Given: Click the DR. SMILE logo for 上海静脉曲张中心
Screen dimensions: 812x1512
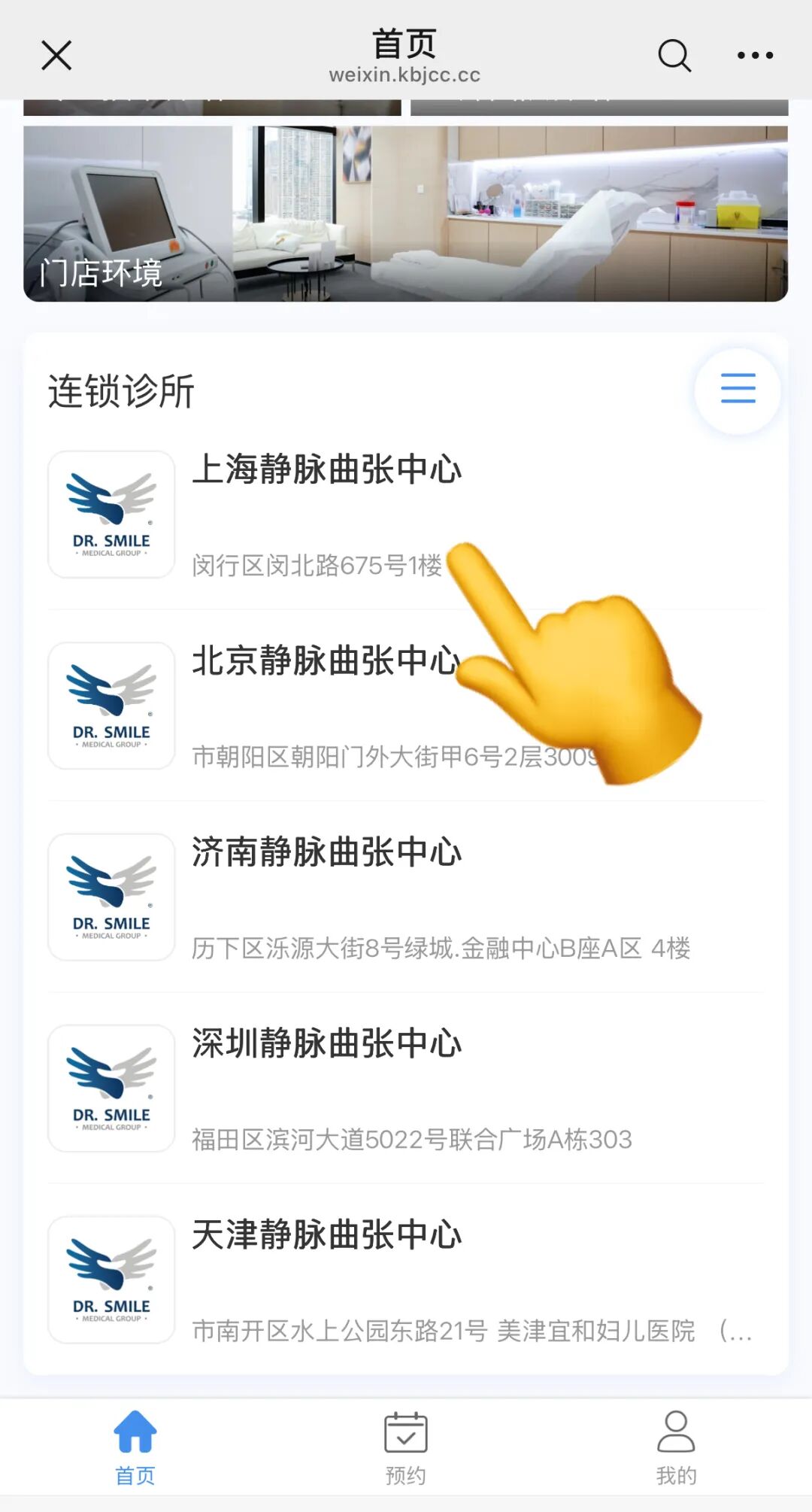Looking at the screenshot, I should [110, 514].
